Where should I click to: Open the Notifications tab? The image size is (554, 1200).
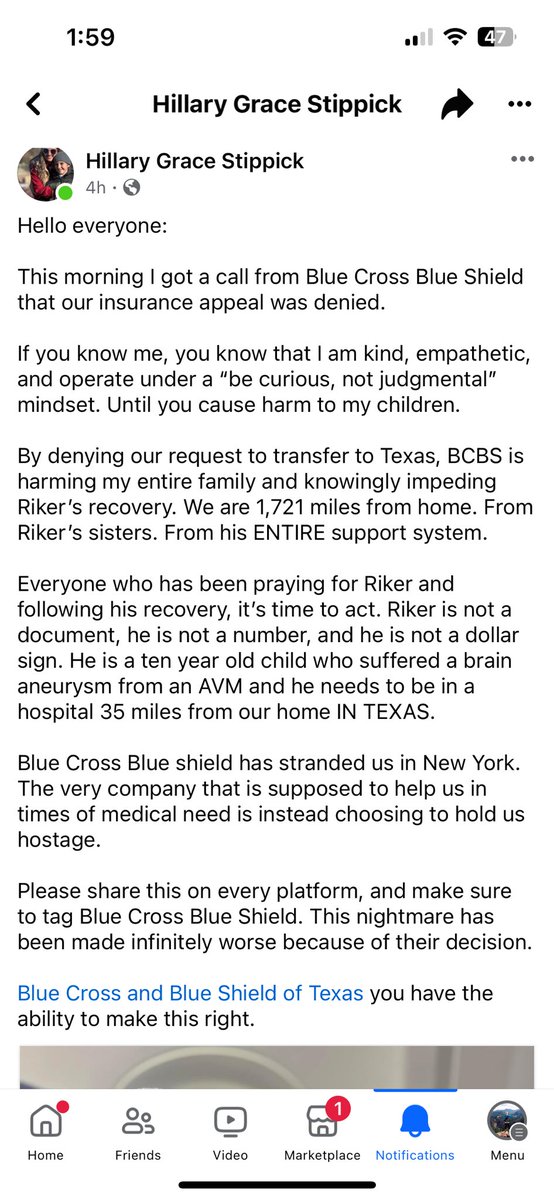(x=415, y=1133)
